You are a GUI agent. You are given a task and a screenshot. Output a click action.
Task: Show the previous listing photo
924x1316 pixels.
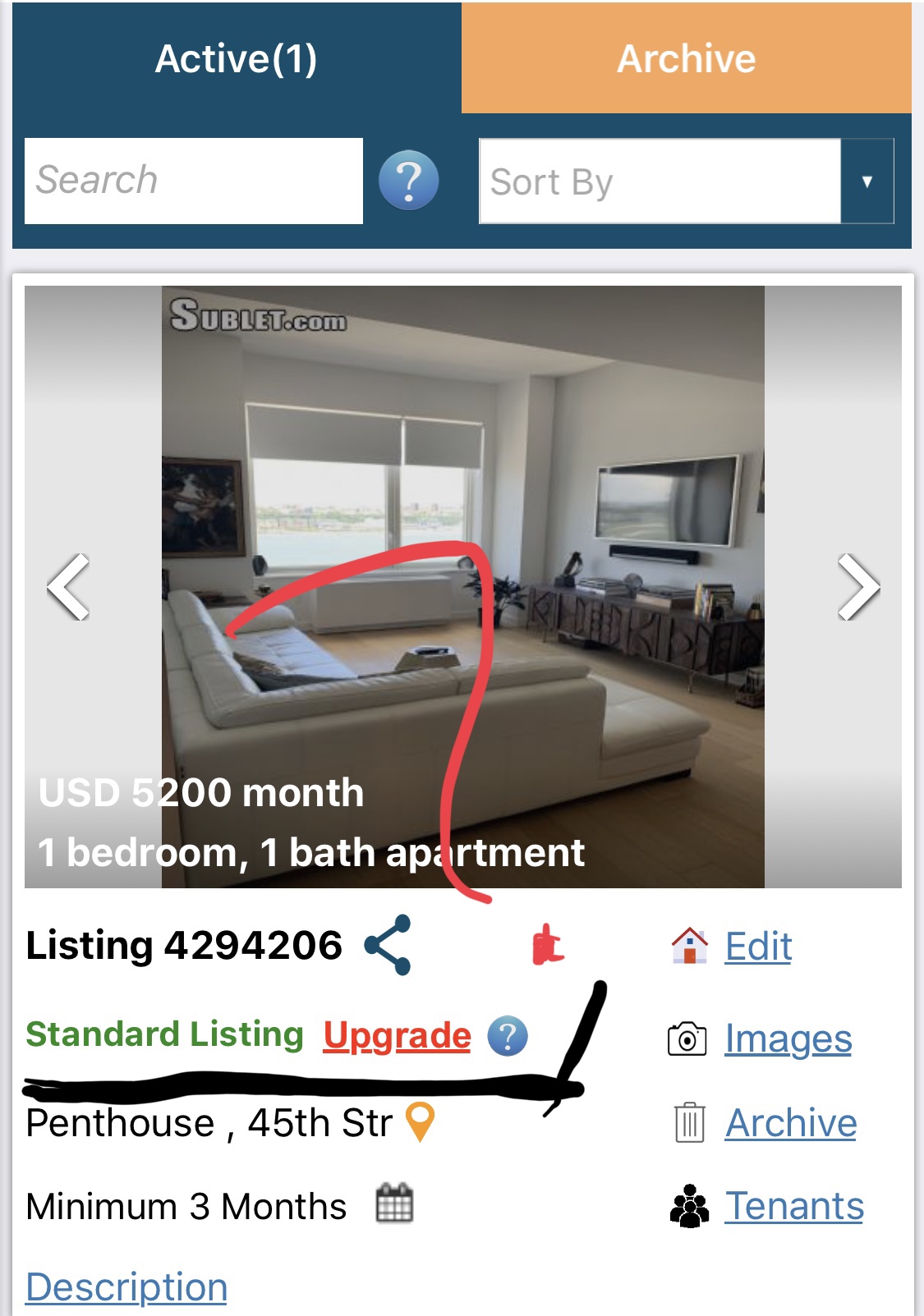pos(69,586)
